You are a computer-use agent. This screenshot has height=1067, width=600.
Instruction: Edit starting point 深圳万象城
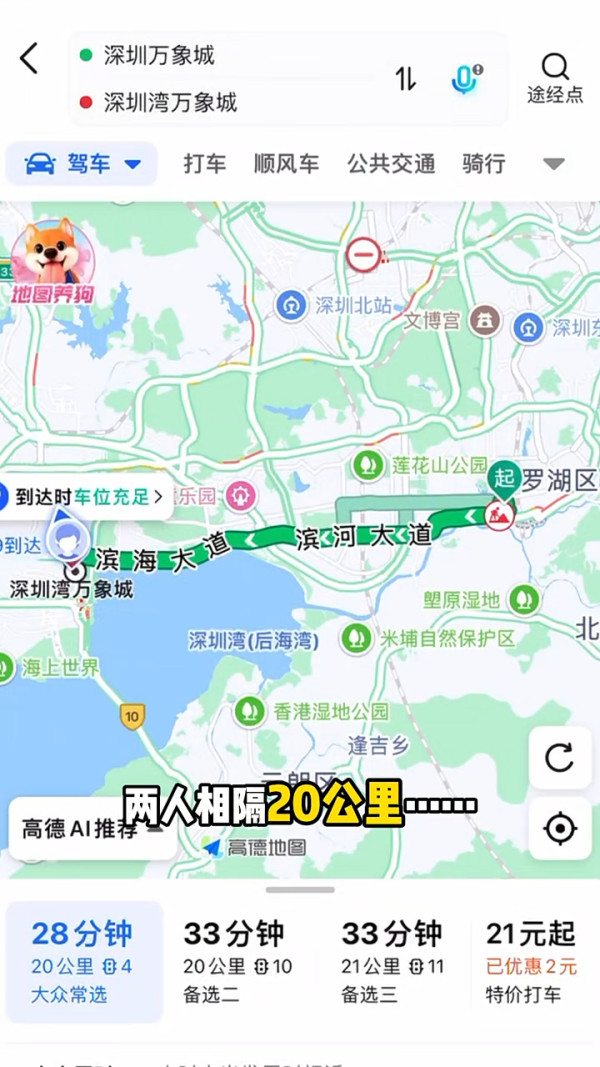pos(160,55)
